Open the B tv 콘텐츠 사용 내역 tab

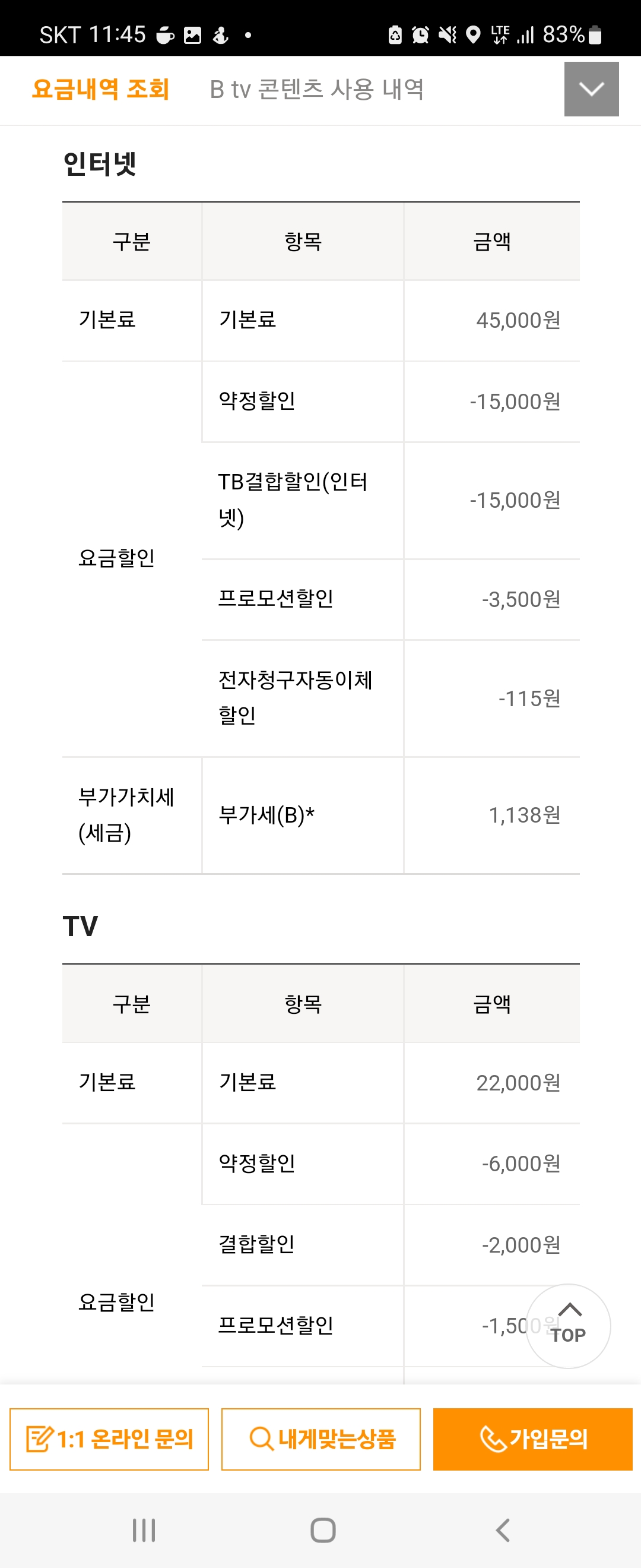coord(316,90)
